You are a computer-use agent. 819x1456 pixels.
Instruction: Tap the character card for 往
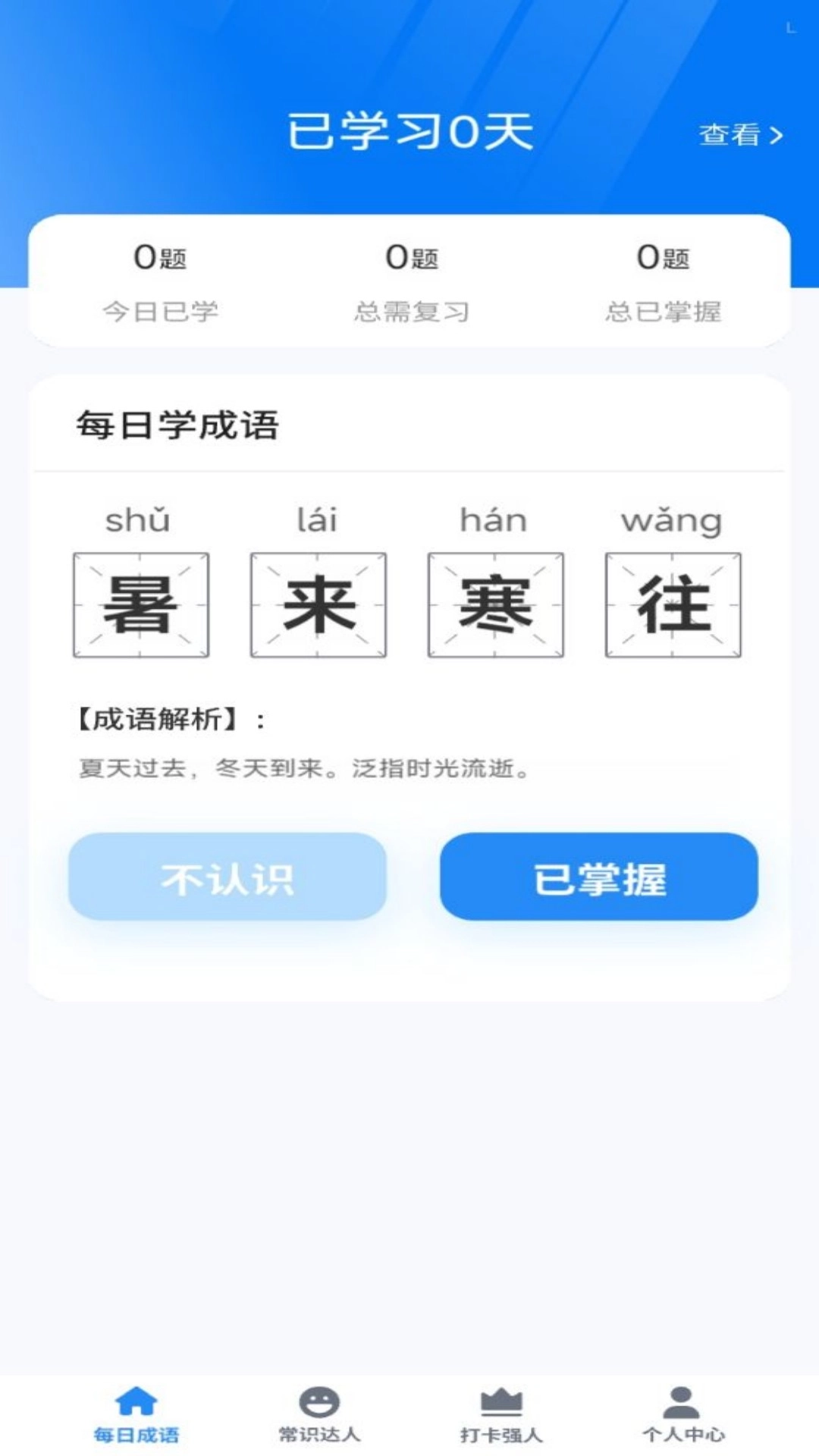point(673,607)
